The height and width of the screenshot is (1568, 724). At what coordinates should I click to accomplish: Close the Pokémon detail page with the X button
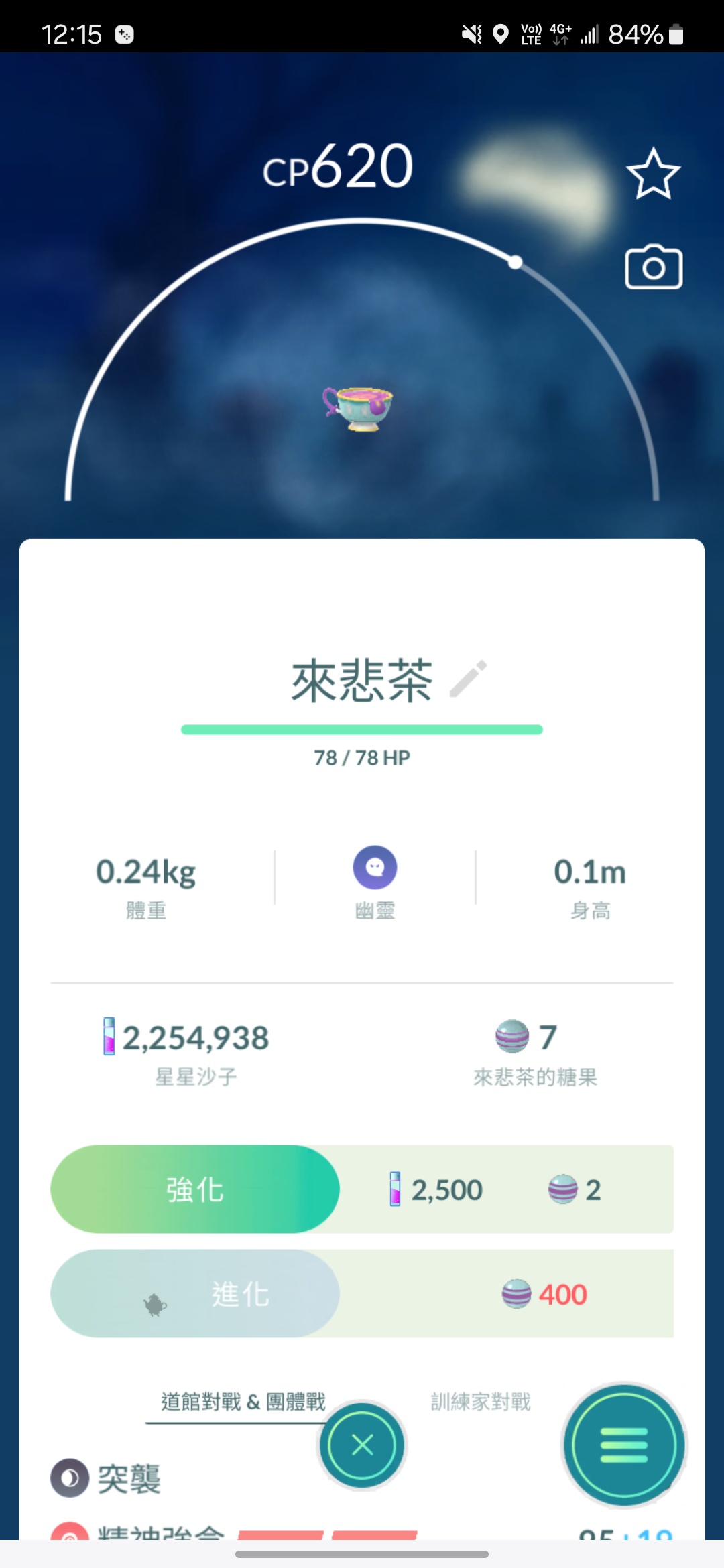pos(362,1445)
